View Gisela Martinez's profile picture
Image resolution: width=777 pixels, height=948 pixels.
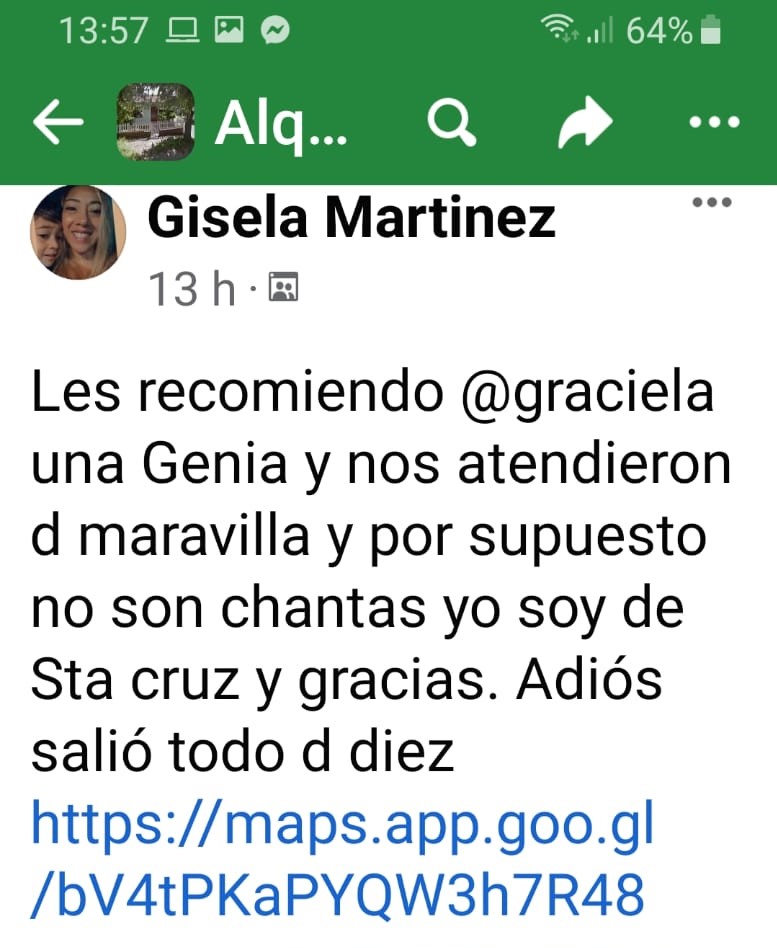tap(80, 232)
